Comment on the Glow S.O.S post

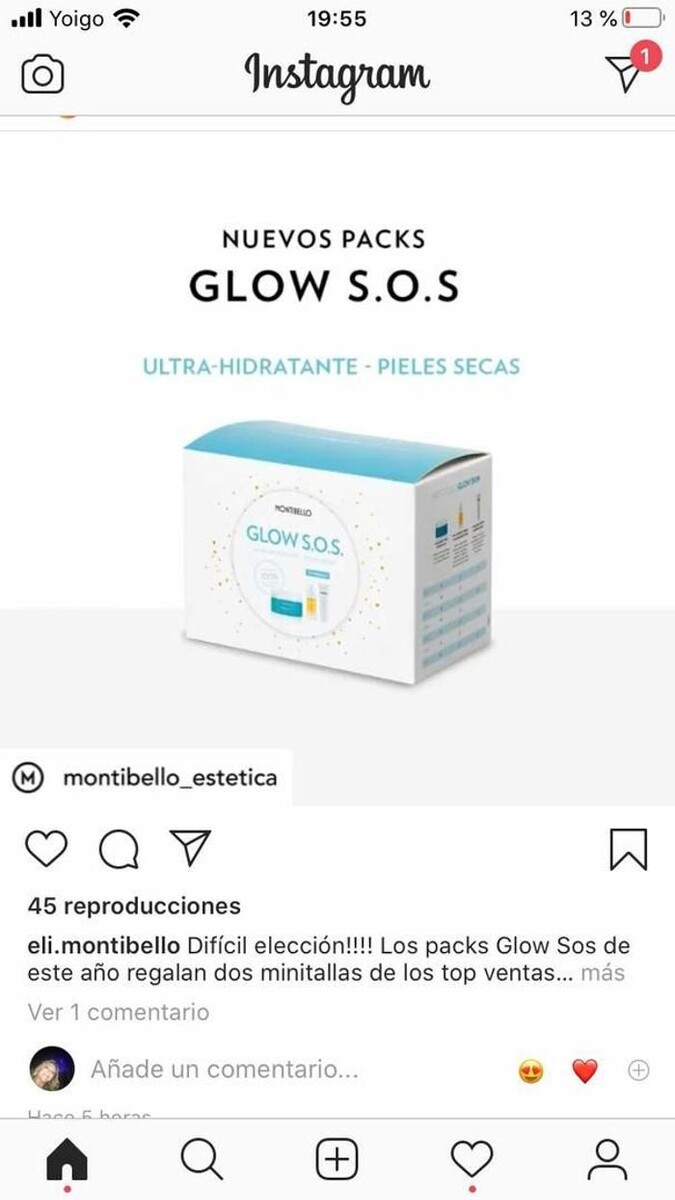tap(119, 850)
